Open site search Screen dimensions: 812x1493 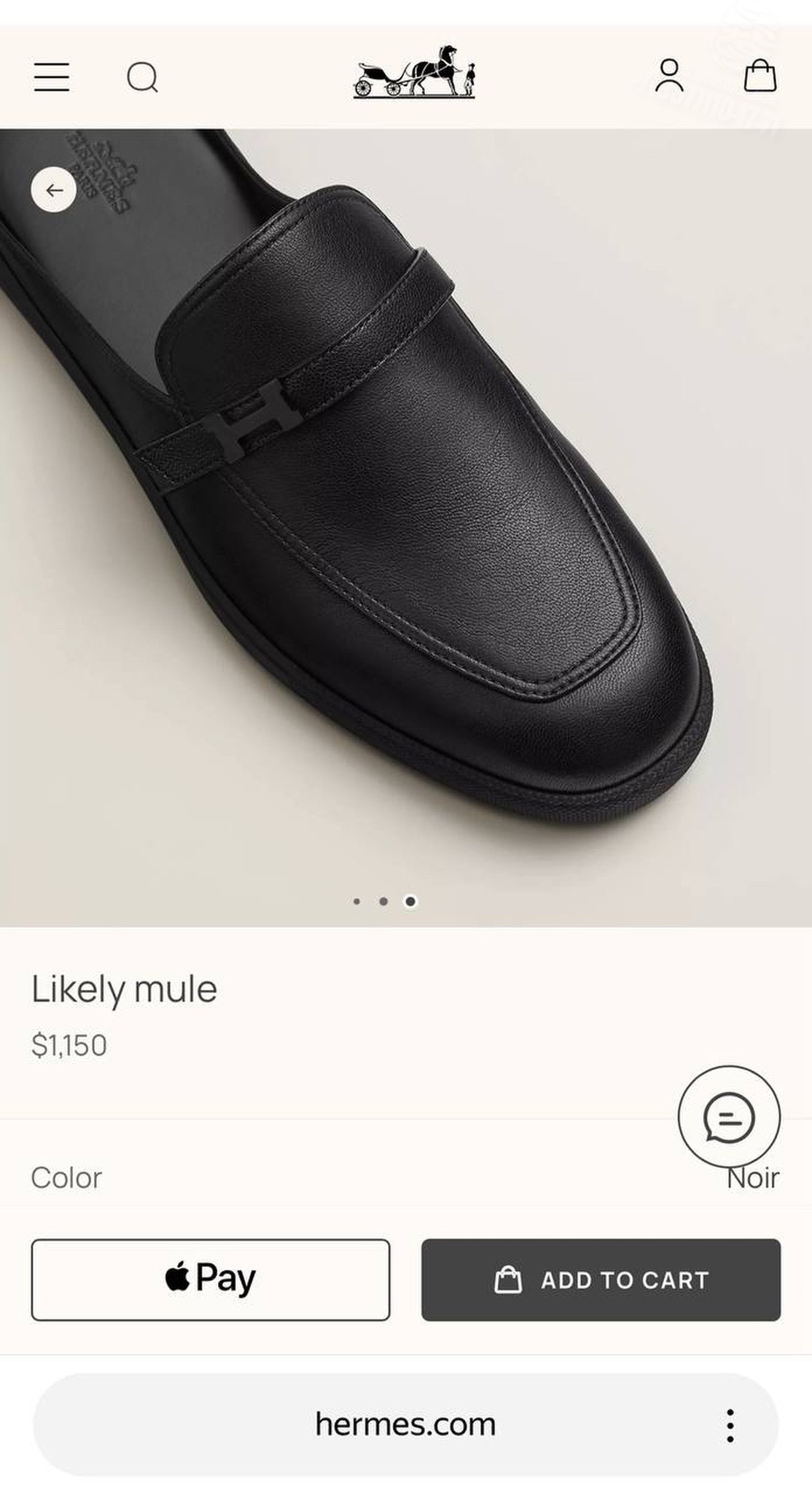tap(142, 77)
